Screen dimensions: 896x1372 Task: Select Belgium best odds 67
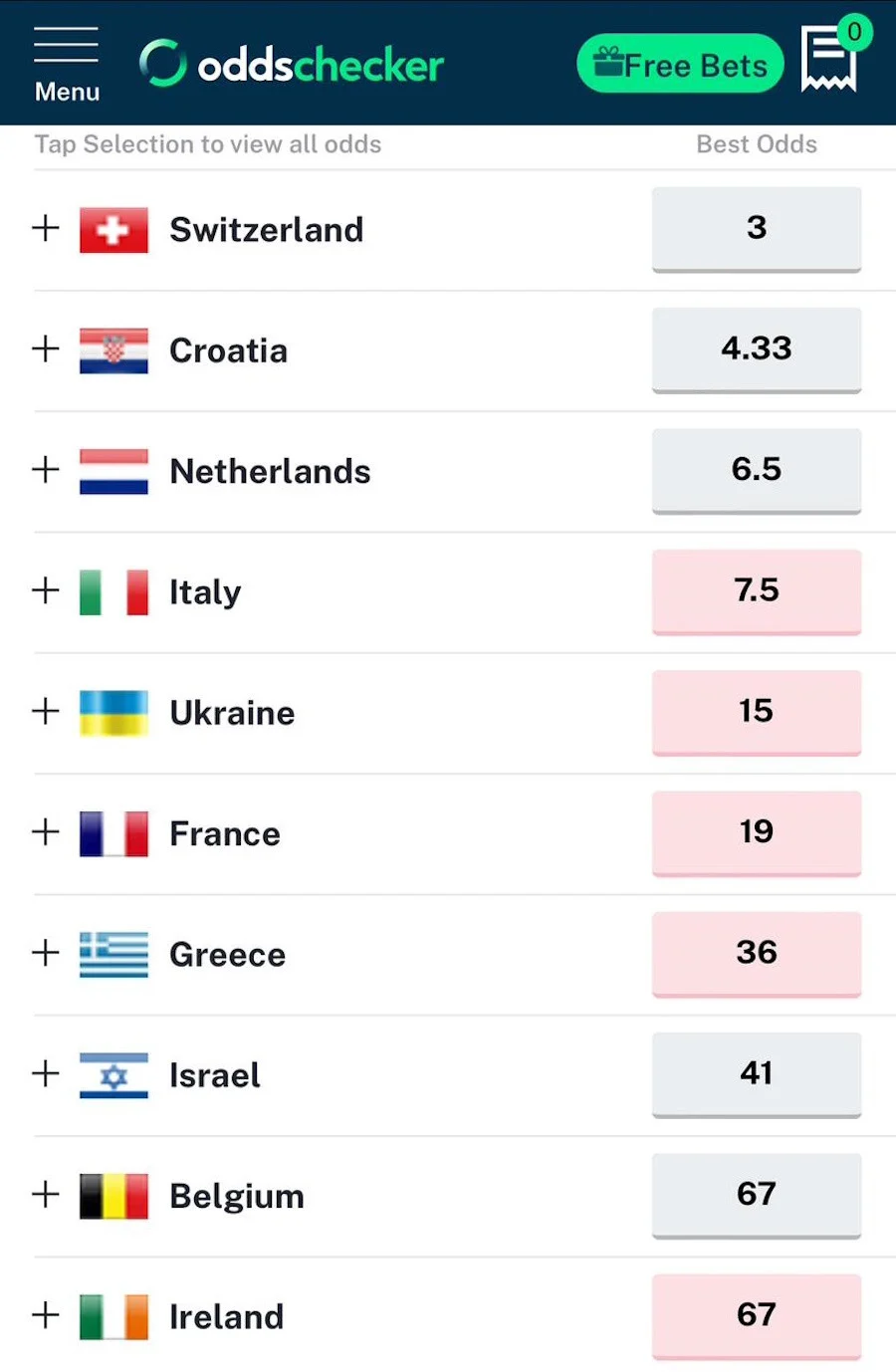pyautogui.click(x=756, y=1194)
